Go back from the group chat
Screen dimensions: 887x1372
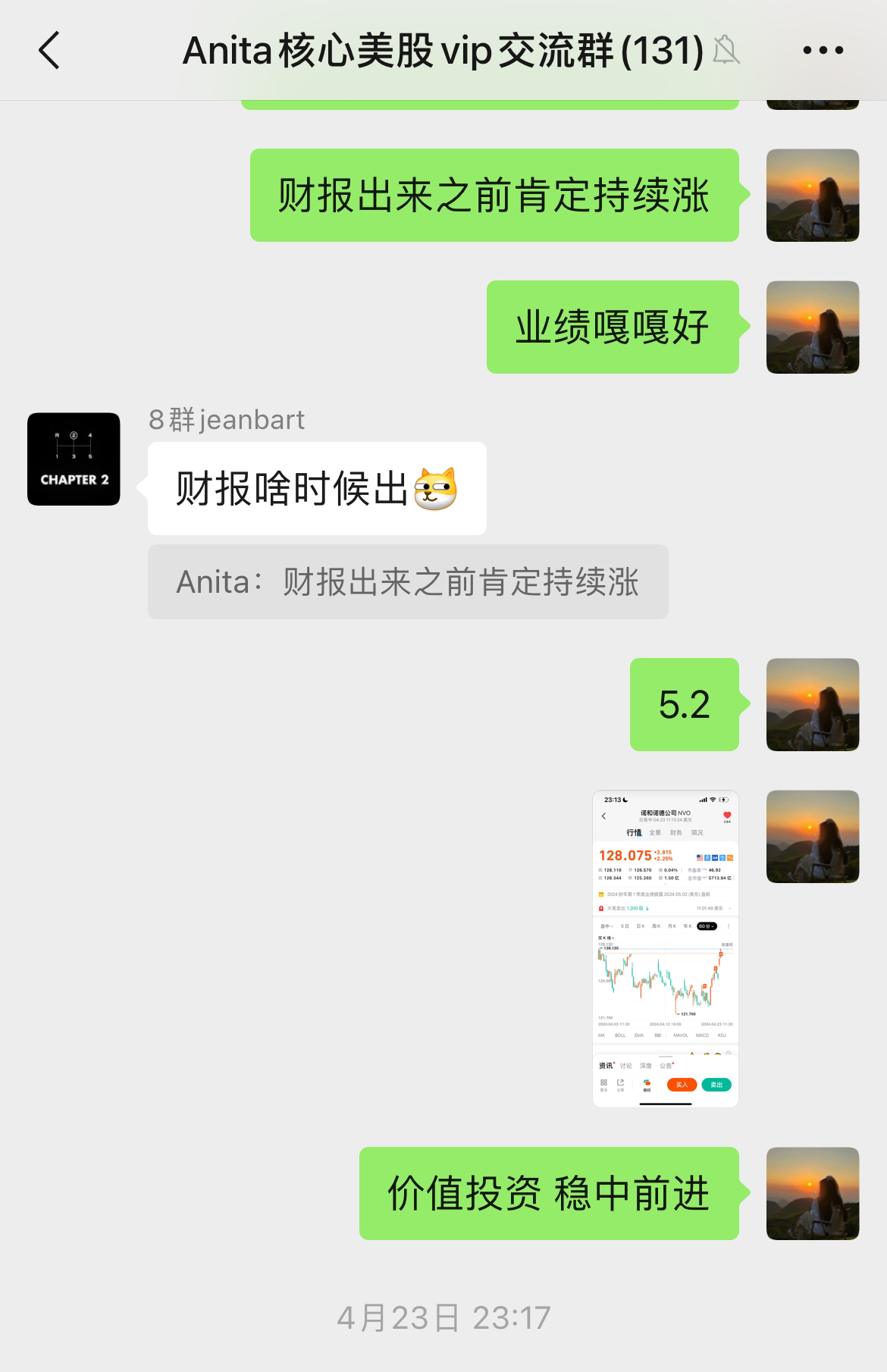click(50, 51)
